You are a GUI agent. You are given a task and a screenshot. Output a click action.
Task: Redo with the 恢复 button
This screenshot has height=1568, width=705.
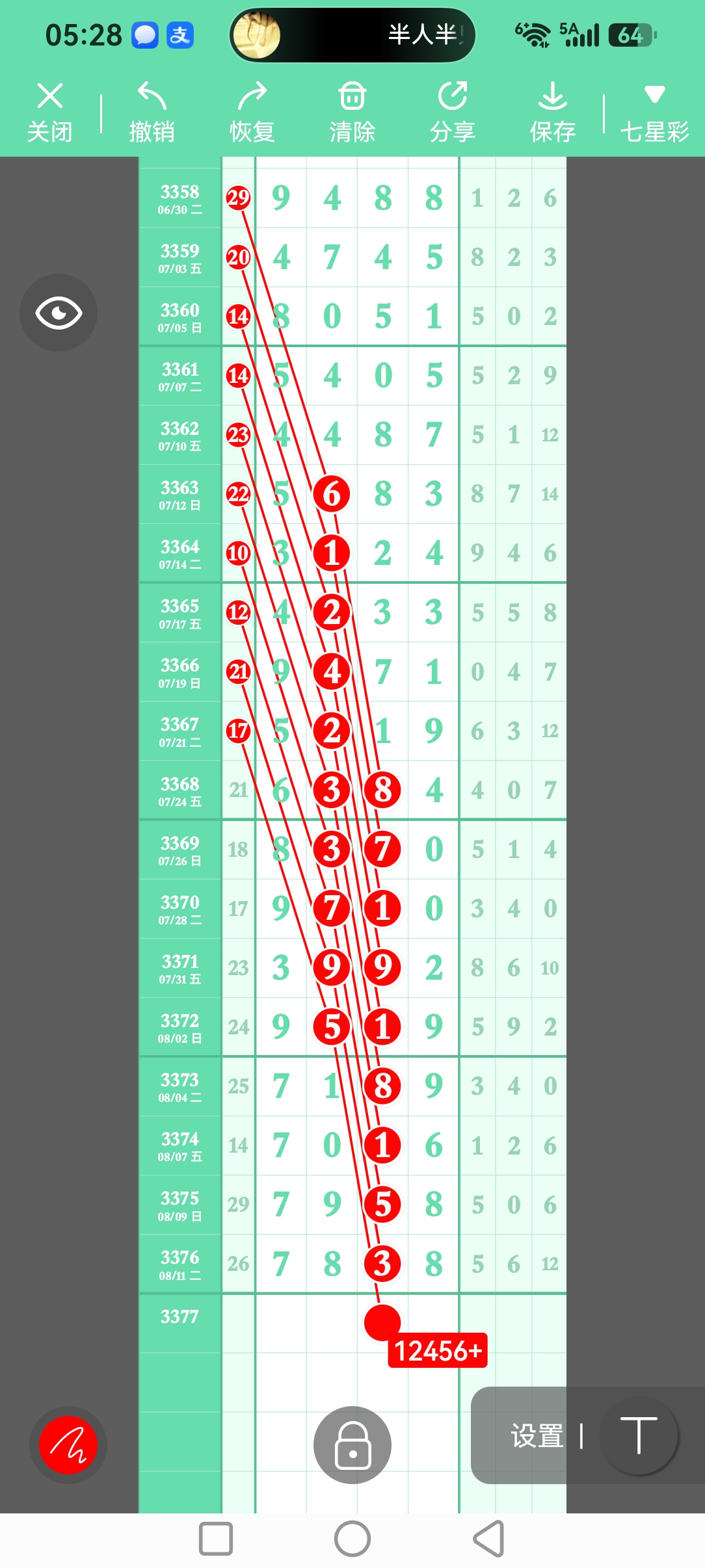(252, 113)
